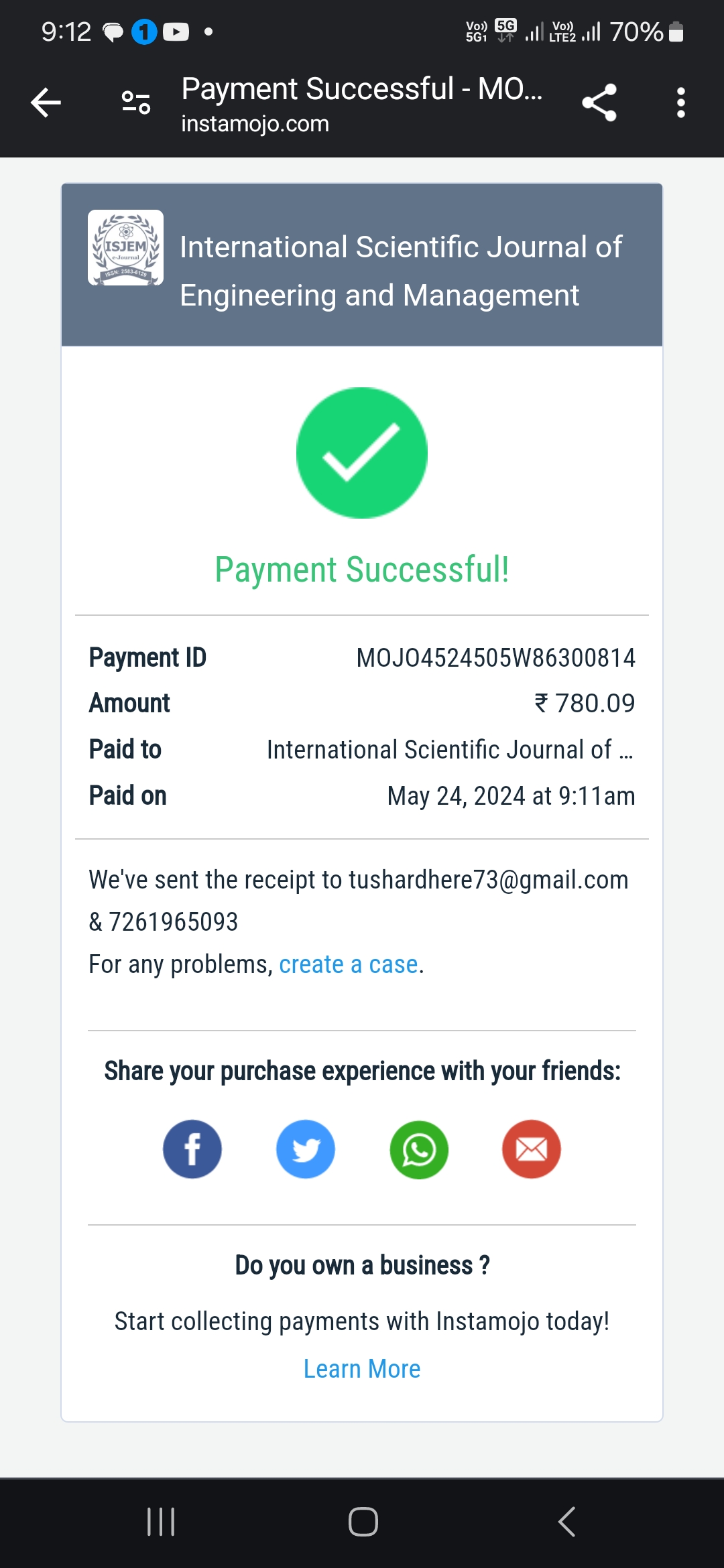
Task: Open the site settings icon
Action: pyautogui.click(x=135, y=103)
